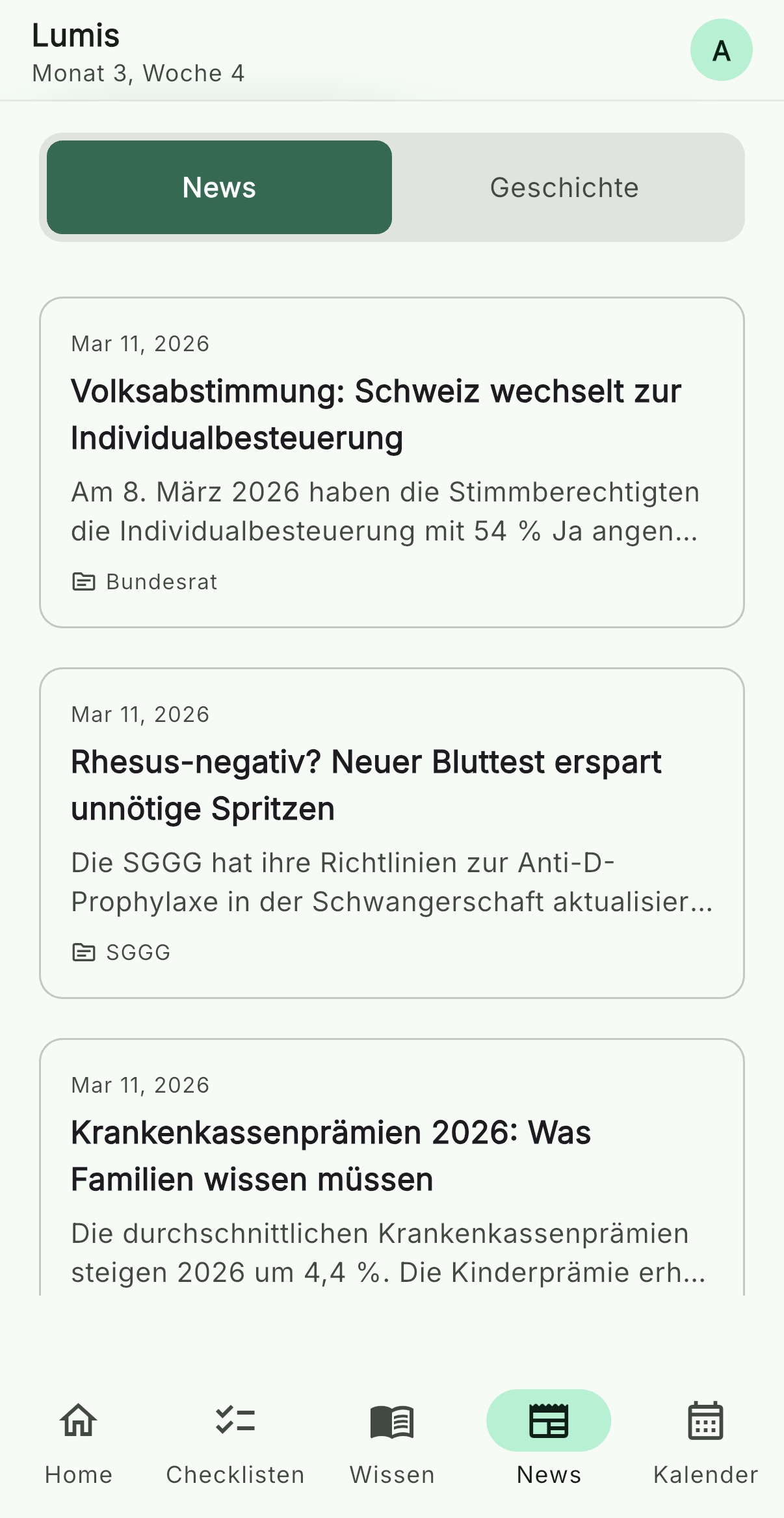The height and width of the screenshot is (1518, 784).
Task: Tap the SGGG category label
Action: pos(137,952)
